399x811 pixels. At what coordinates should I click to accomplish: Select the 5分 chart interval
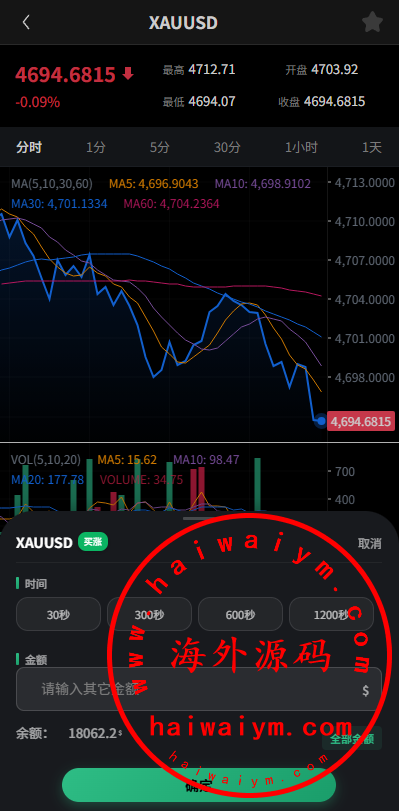(x=160, y=147)
